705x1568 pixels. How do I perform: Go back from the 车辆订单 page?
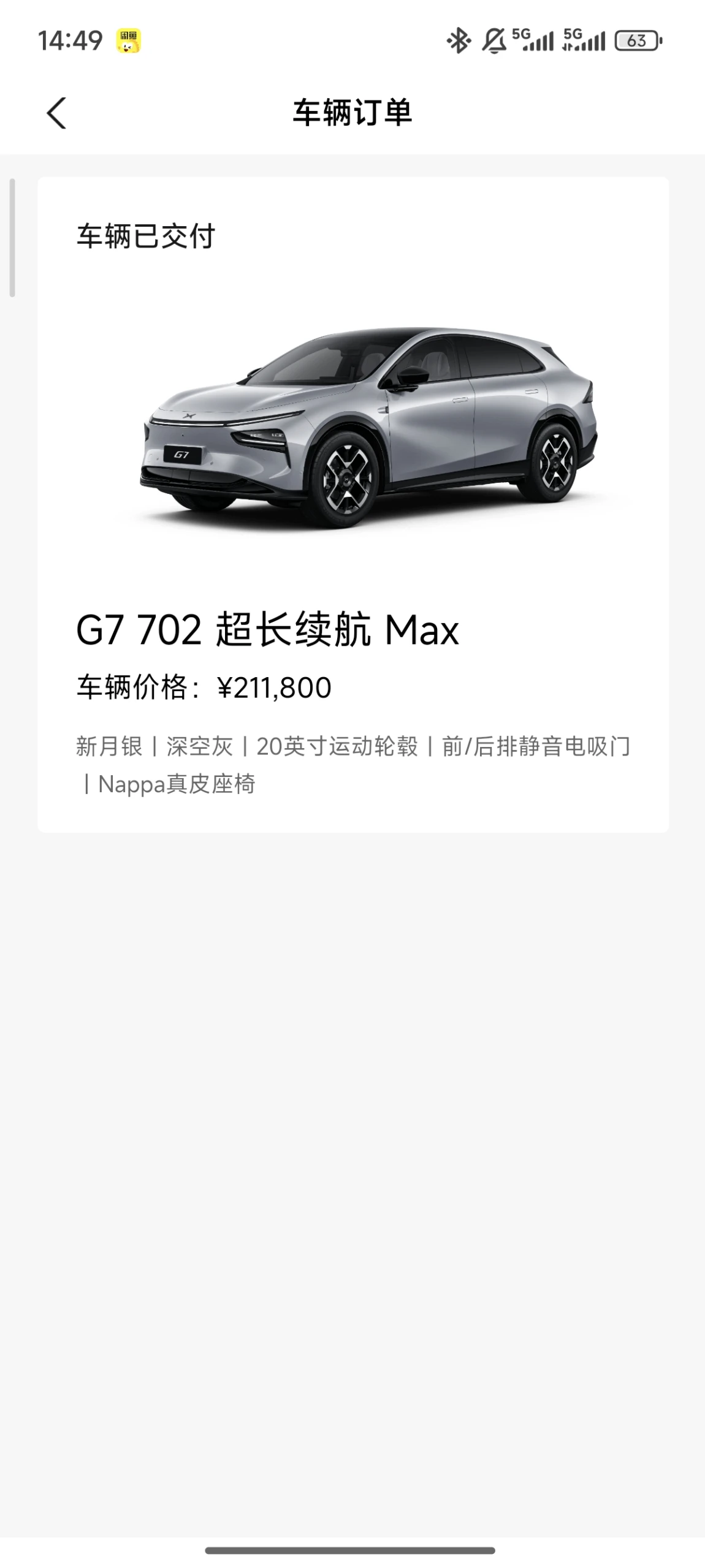tap(56, 113)
